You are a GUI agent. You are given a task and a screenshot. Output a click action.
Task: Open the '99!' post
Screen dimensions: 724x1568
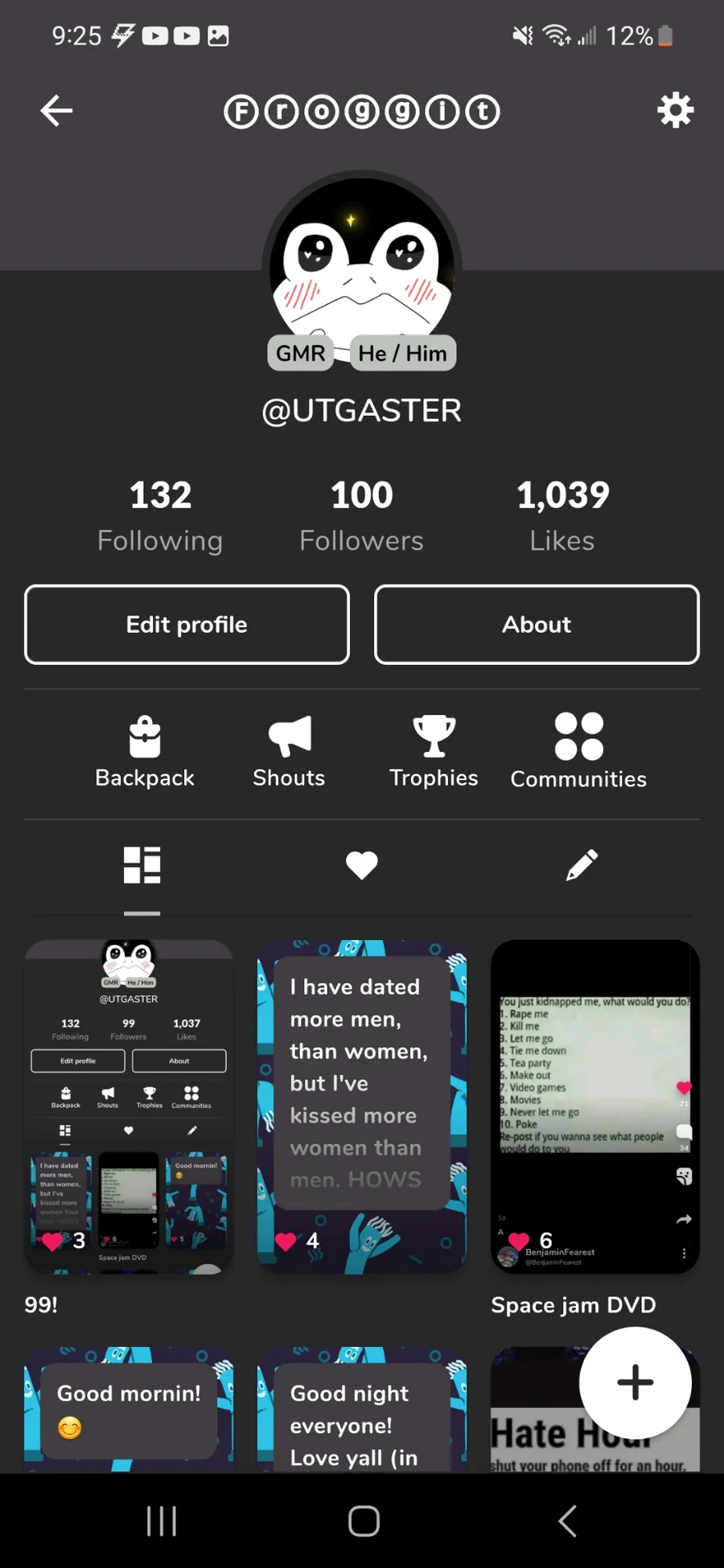click(x=129, y=1106)
